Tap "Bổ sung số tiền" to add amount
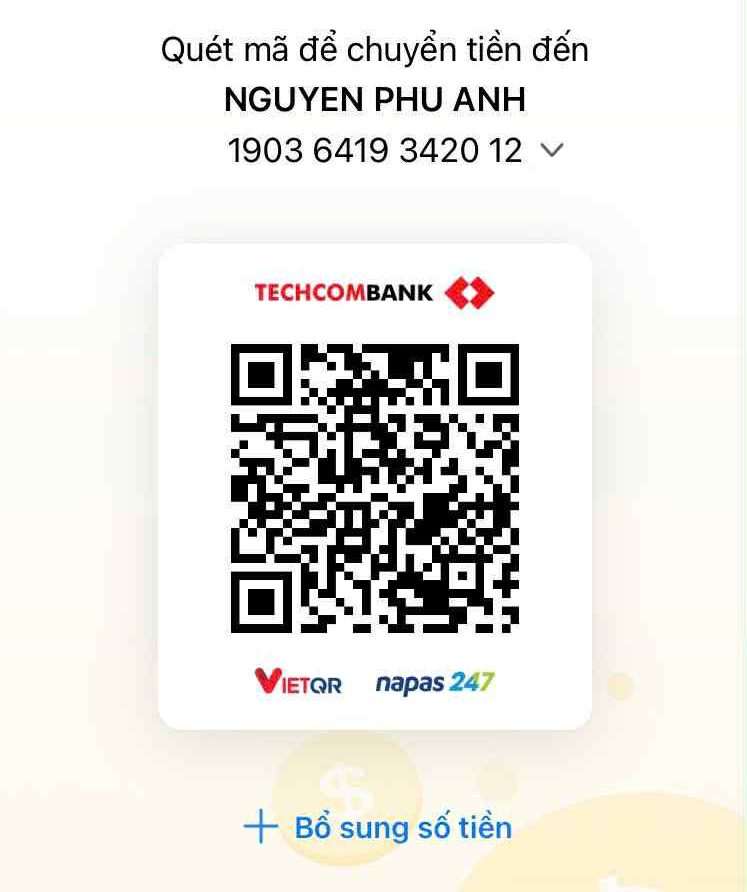 pos(378,828)
